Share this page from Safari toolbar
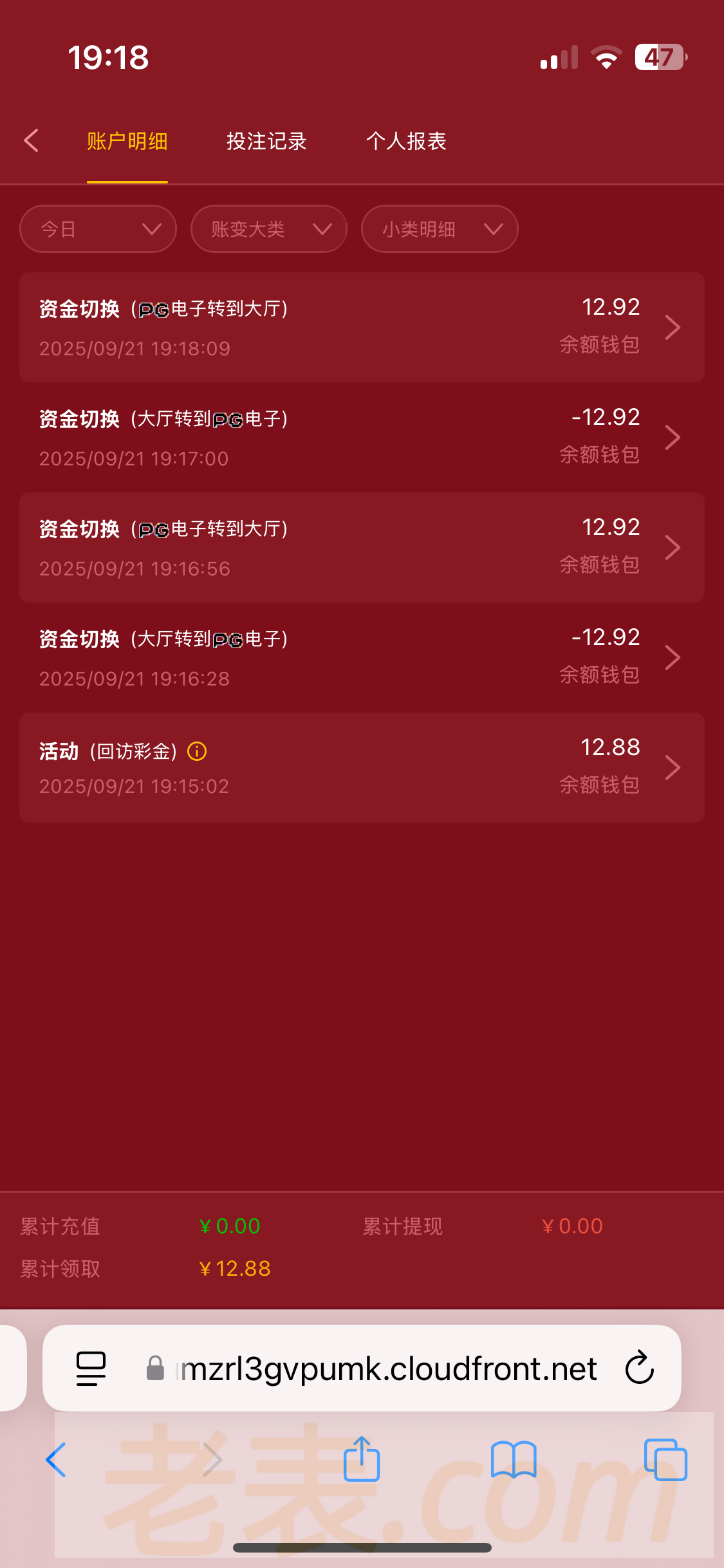The width and height of the screenshot is (724, 1568). tap(362, 1459)
